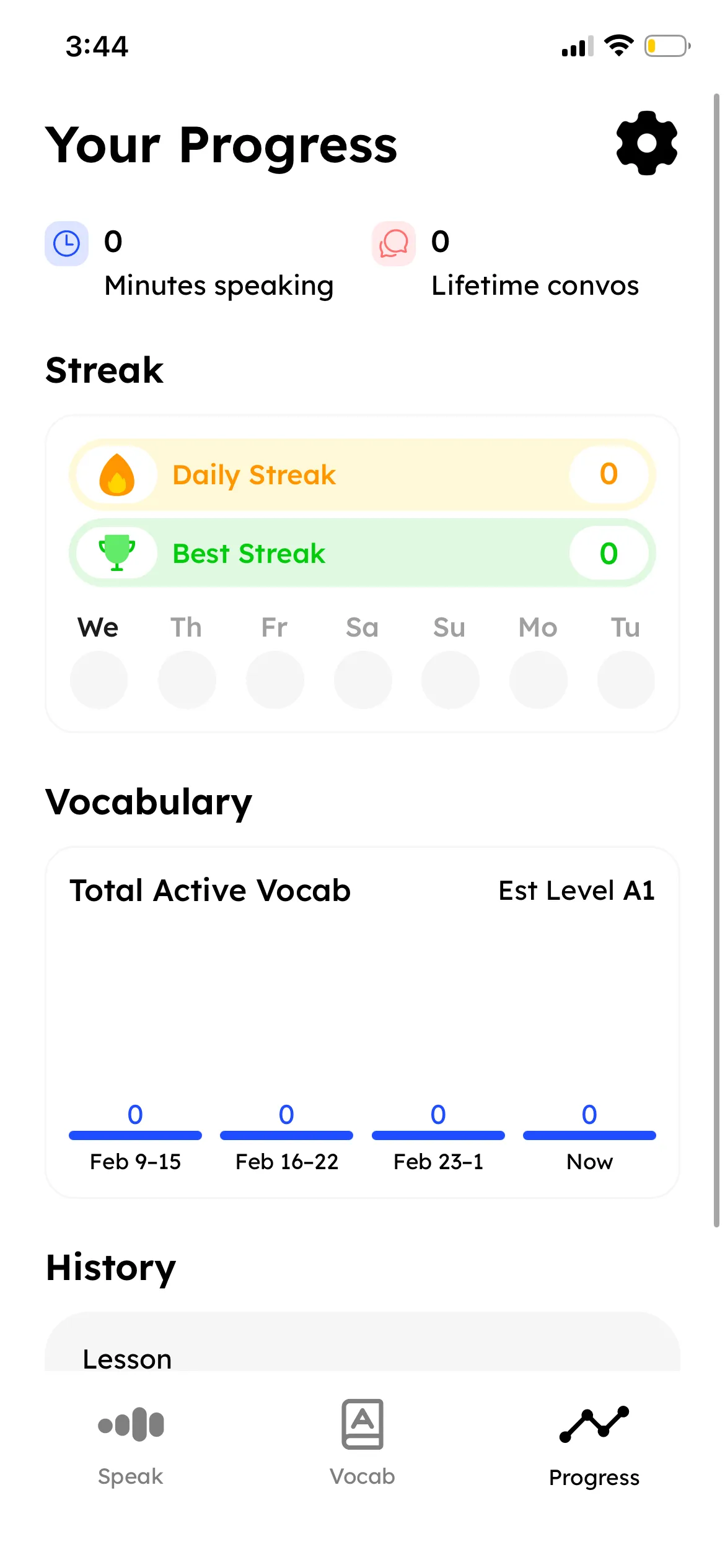Open the Progress tab label
This screenshot has width=725, height=1568.
click(x=594, y=1477)
